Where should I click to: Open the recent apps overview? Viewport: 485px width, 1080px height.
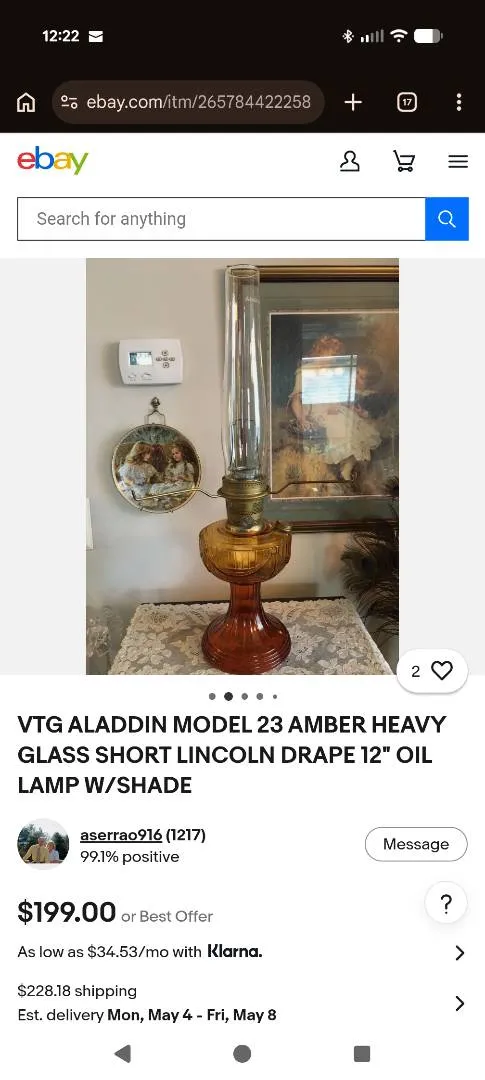(362, 1053)
